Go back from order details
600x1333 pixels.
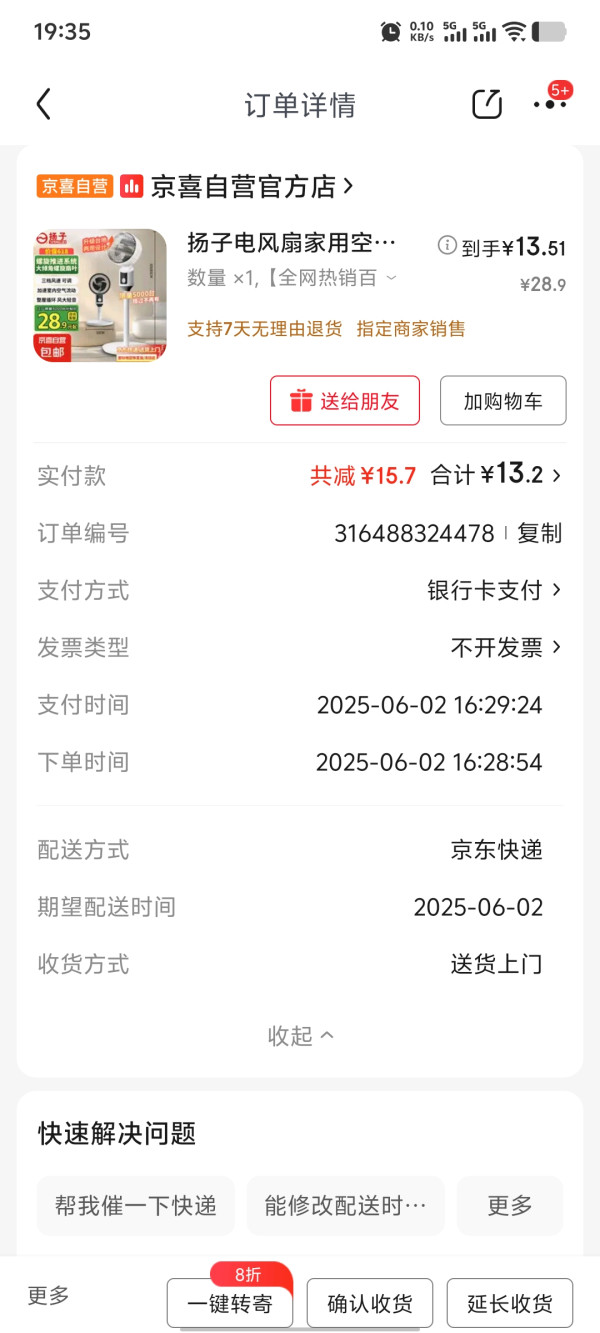(x=43, y=105)
